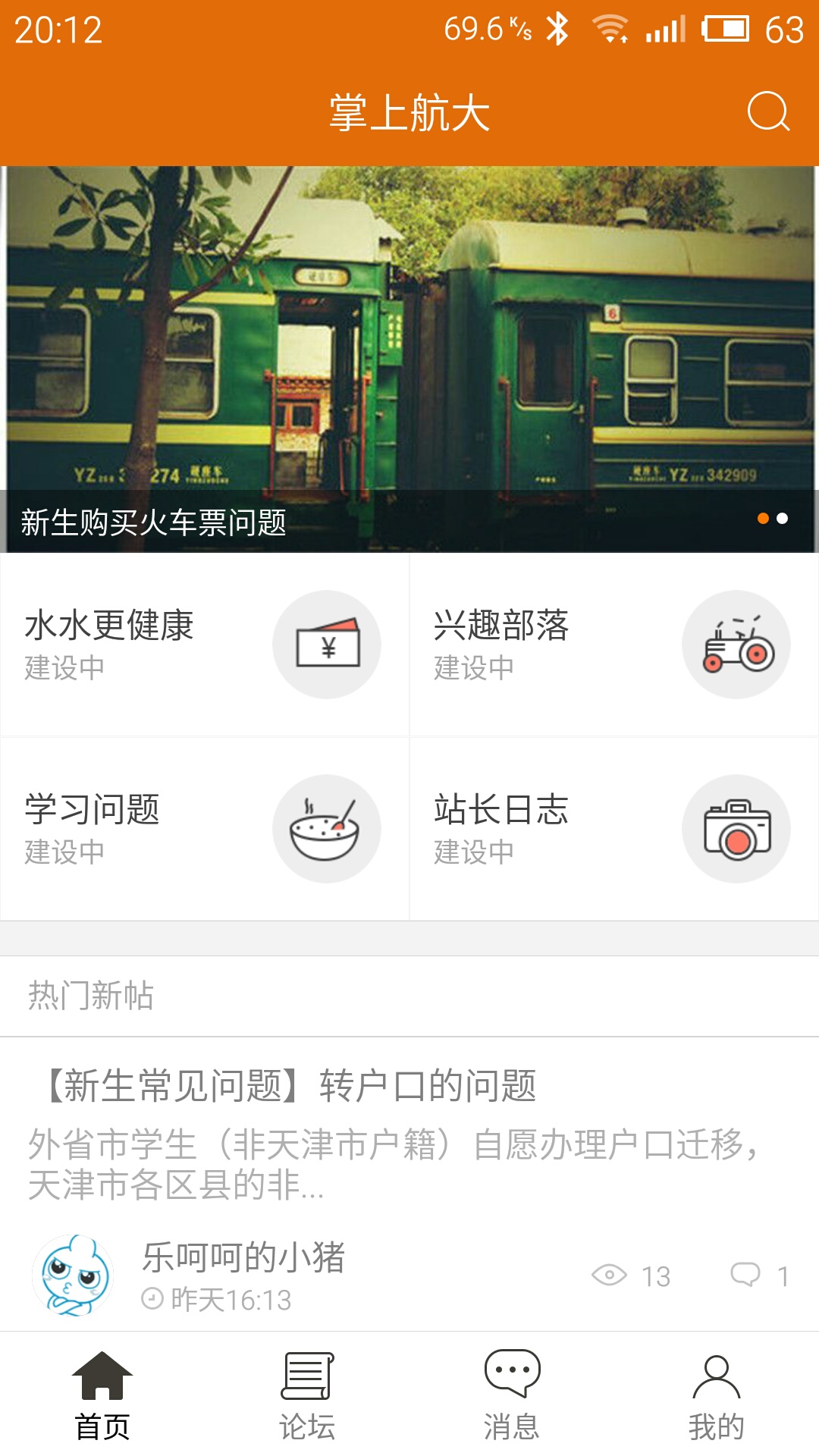
Task: Open search from the top bar
Action: pos(768,112)
